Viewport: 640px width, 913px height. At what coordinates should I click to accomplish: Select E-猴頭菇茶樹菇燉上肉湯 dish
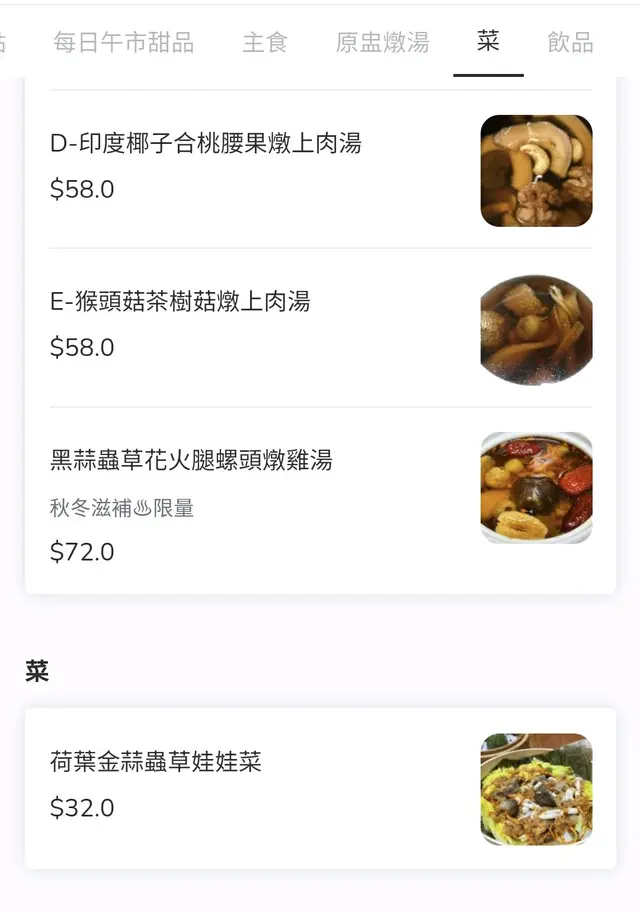point(180,302)
